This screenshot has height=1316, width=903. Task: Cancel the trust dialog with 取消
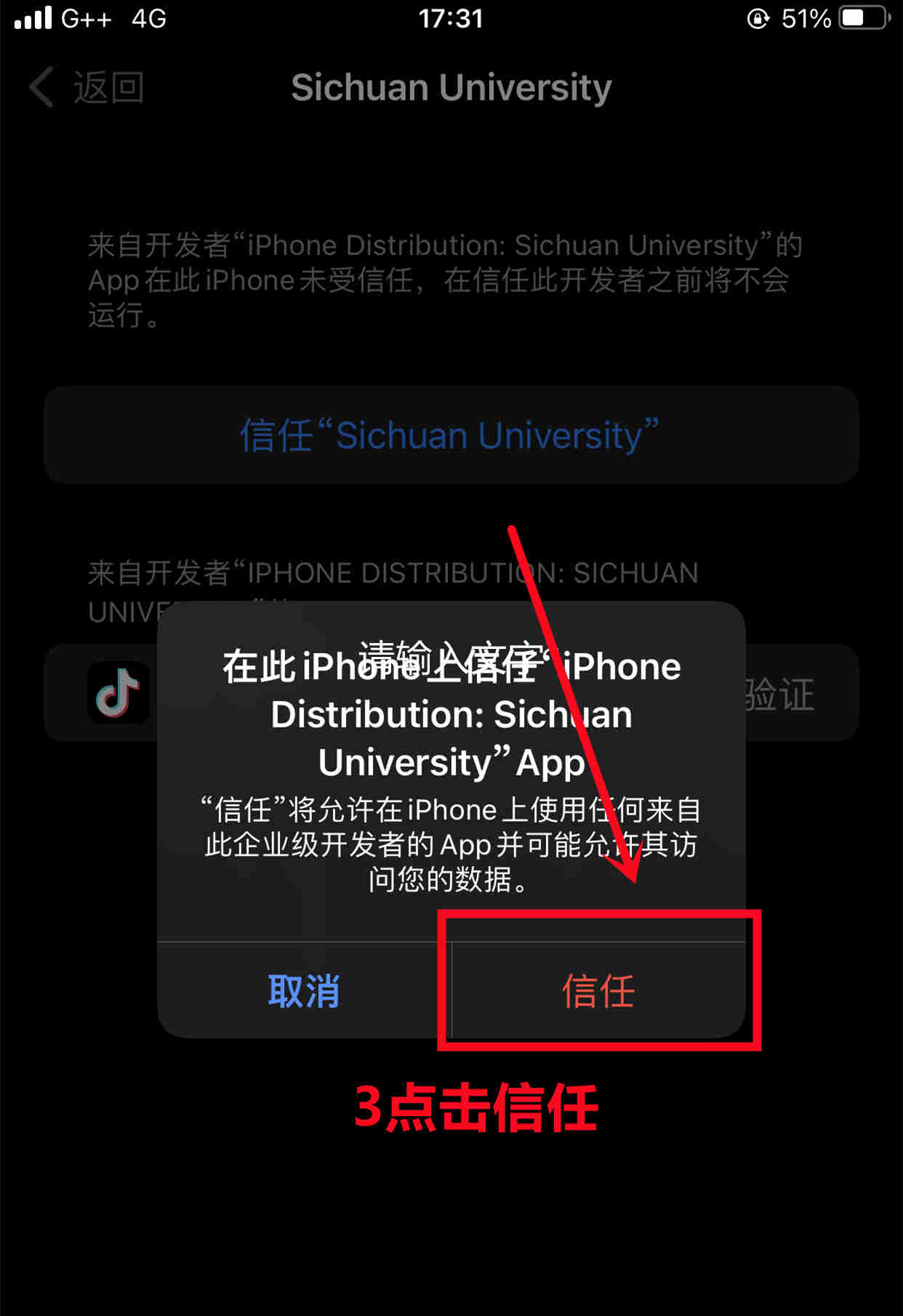(x=304, y=991)
